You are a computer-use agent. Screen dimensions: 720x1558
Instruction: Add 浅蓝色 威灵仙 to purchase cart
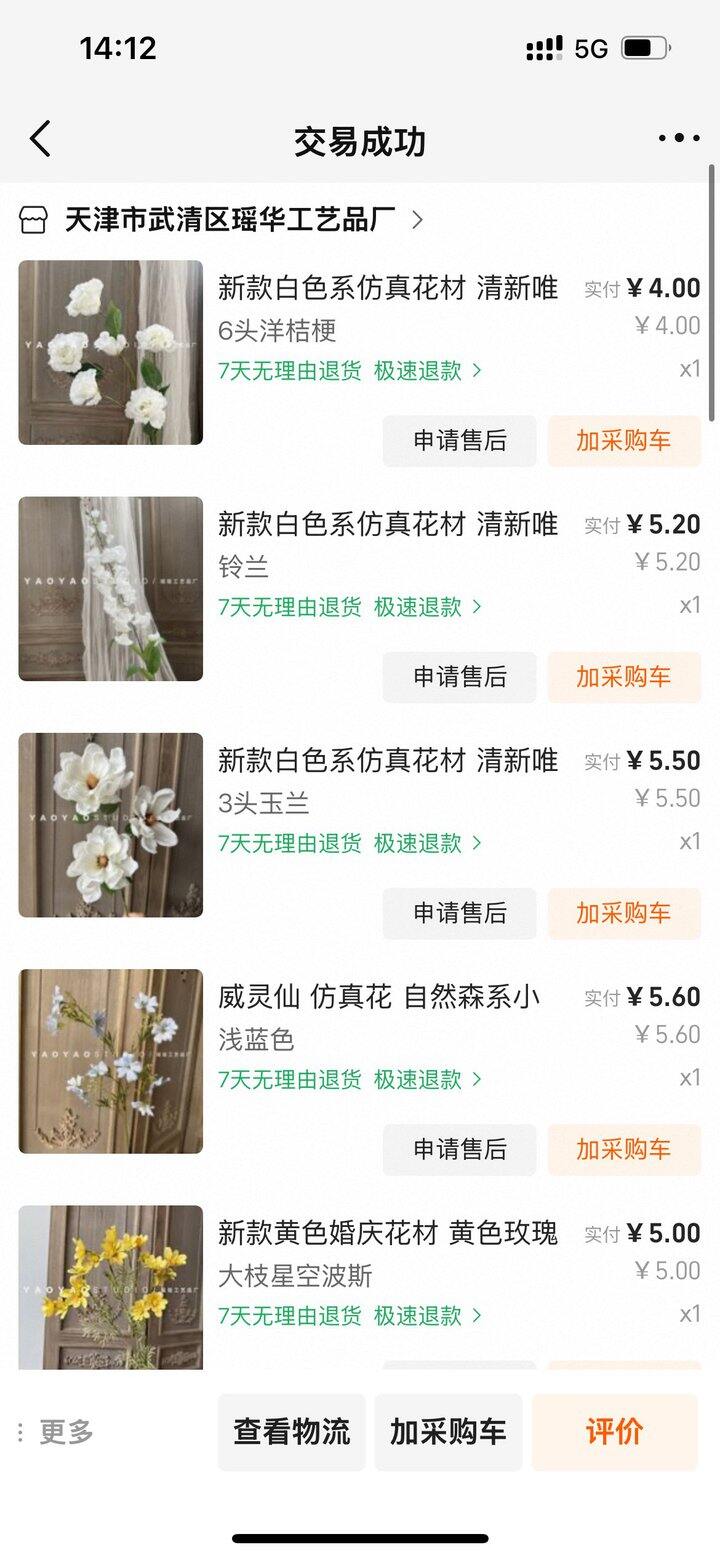click(623, 1149)
